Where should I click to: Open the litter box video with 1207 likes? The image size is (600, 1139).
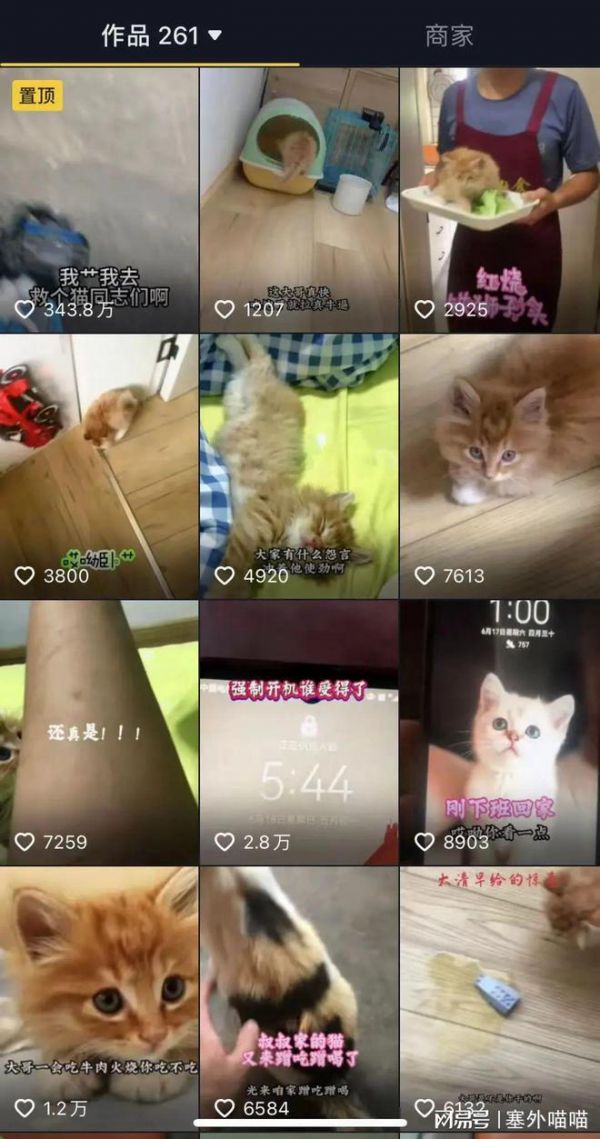[x=299, y=200]
